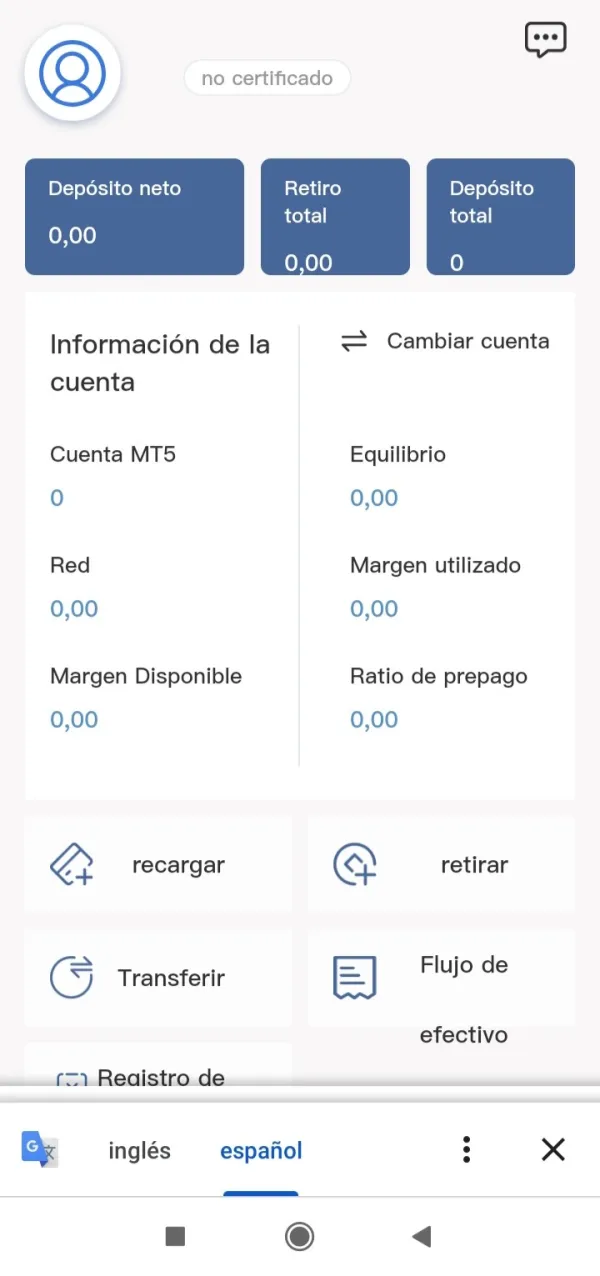Open the retirar option
Viewport: 600px width, 1276px height.
[x=441, y=865]
